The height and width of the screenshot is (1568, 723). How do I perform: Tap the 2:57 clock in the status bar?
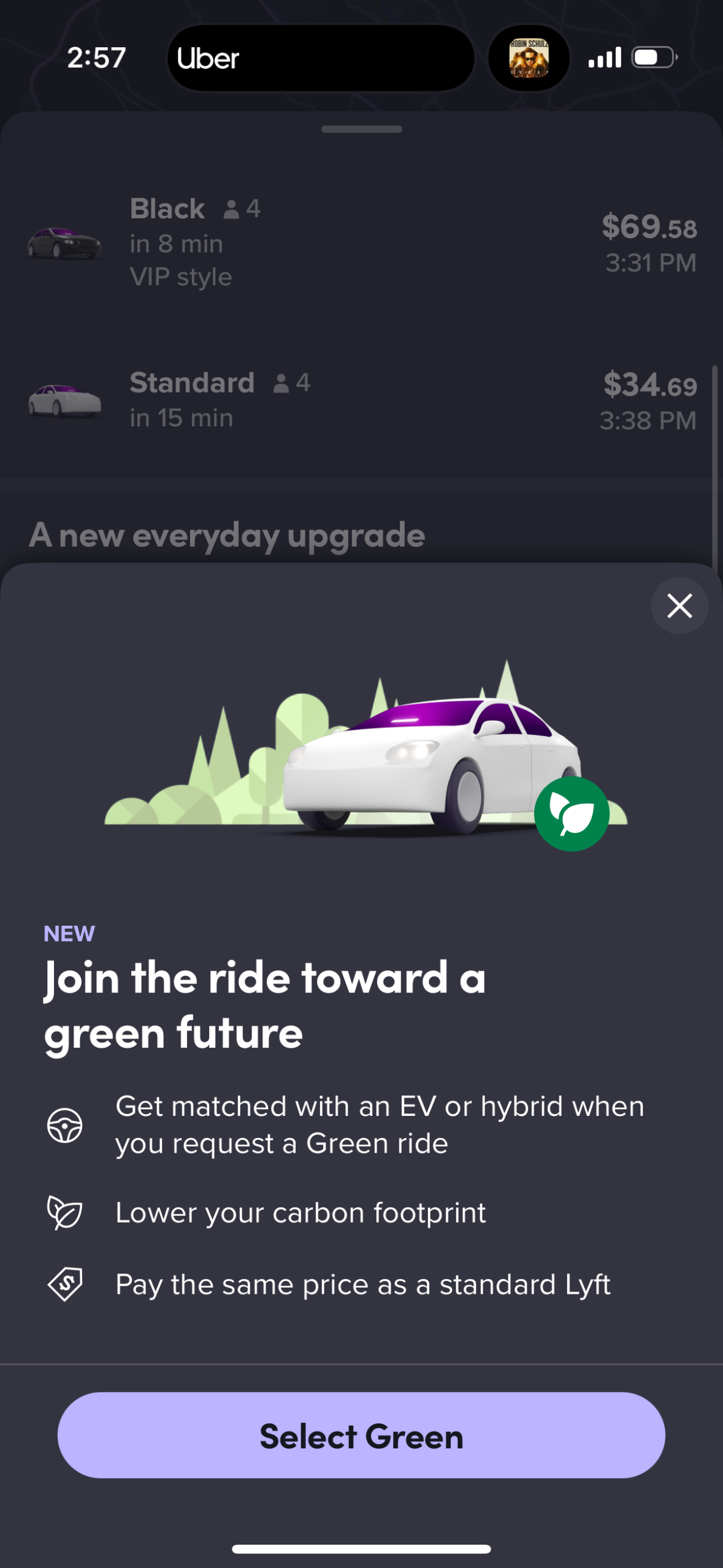tap(96, 56)
